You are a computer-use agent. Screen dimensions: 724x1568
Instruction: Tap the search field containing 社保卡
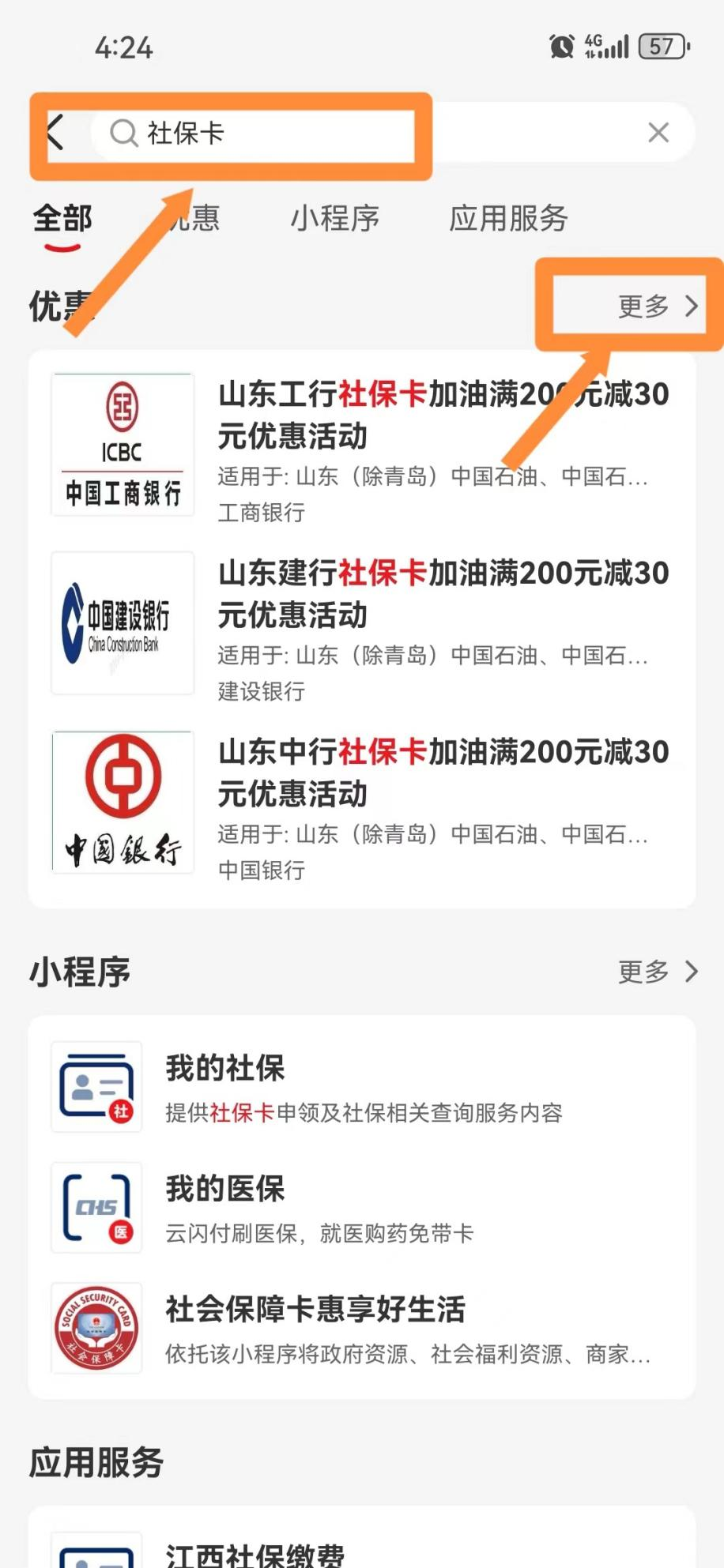tap(393, 133)
